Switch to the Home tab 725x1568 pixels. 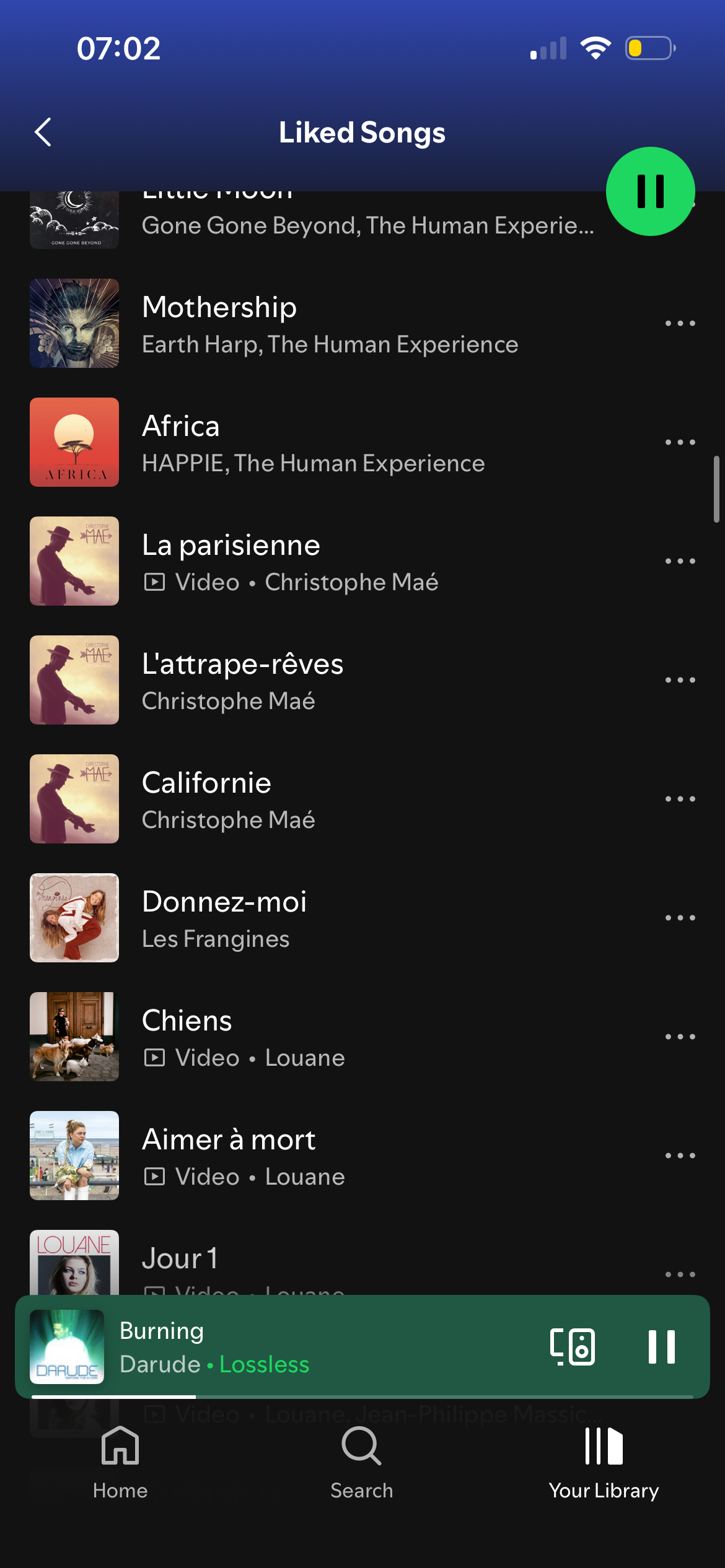click(x=120, y=1461)
